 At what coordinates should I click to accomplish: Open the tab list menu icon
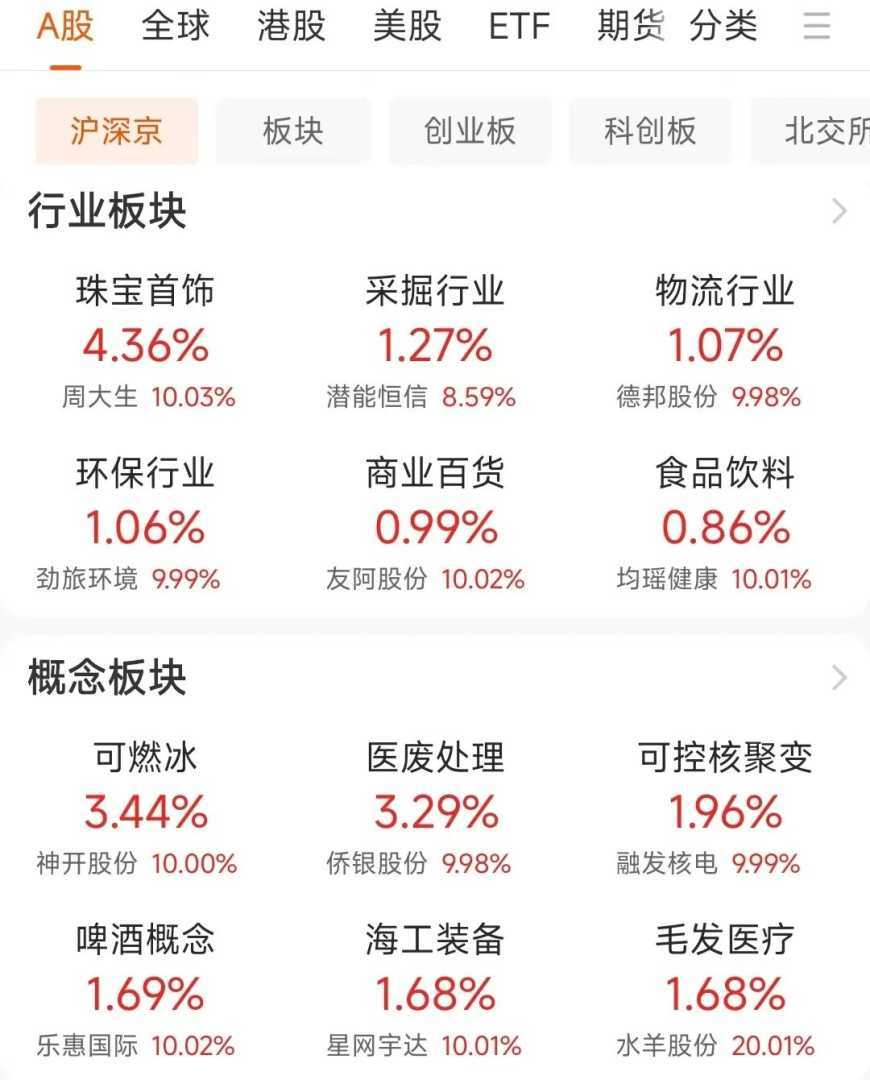817,27
